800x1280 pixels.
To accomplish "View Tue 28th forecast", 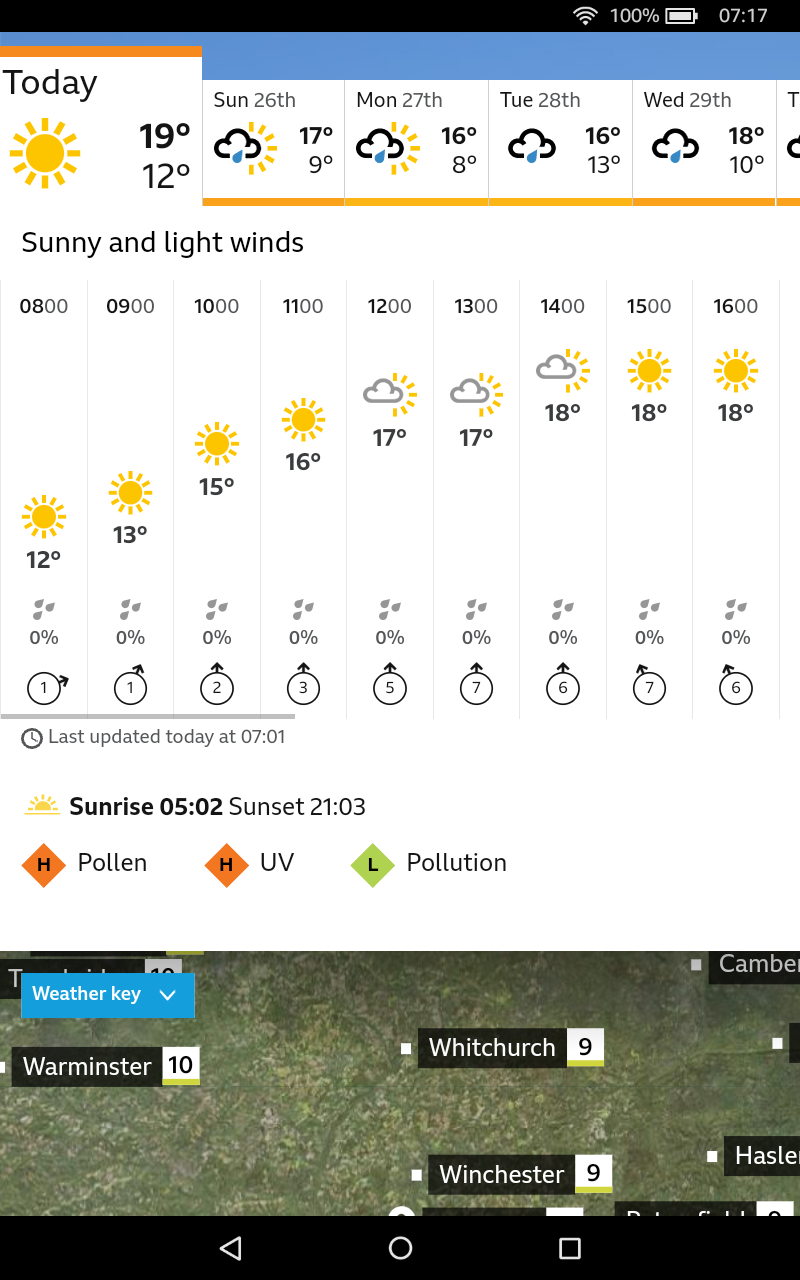I will [x=560, y=140].
